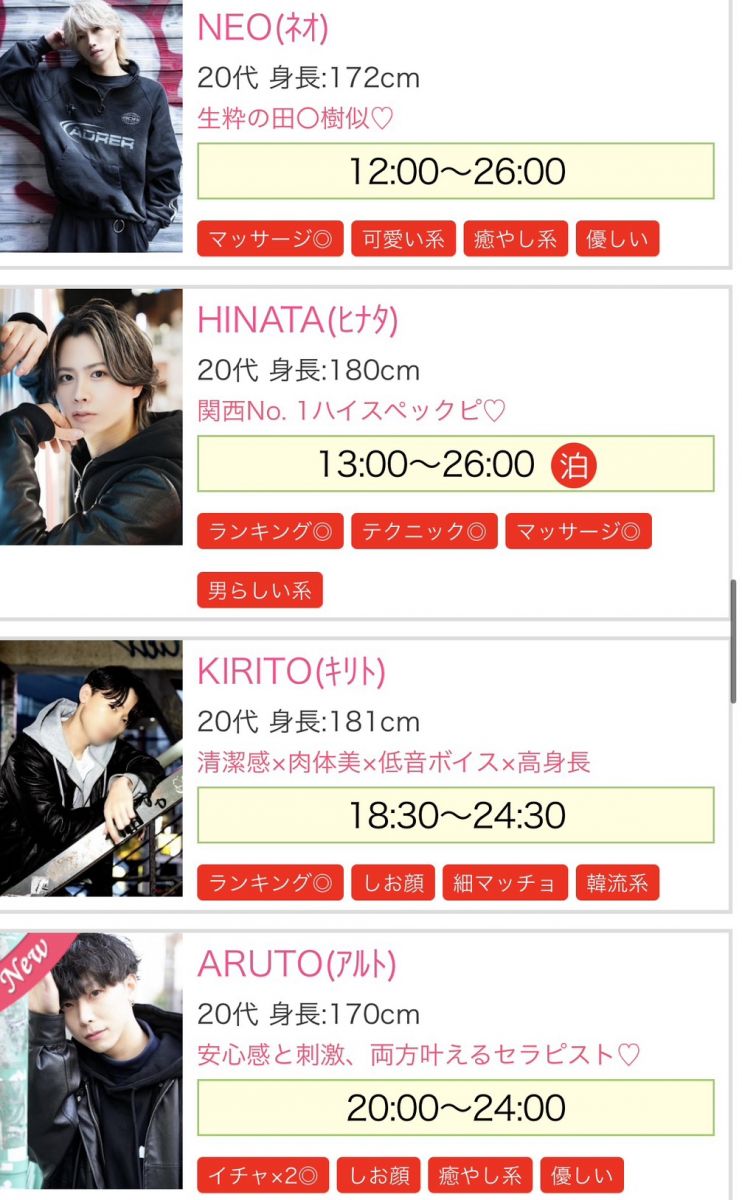Screen dimensions: 742x1200
Task: Open HINATA(ヒナタ)'s profile card
Action: (298, 320)
